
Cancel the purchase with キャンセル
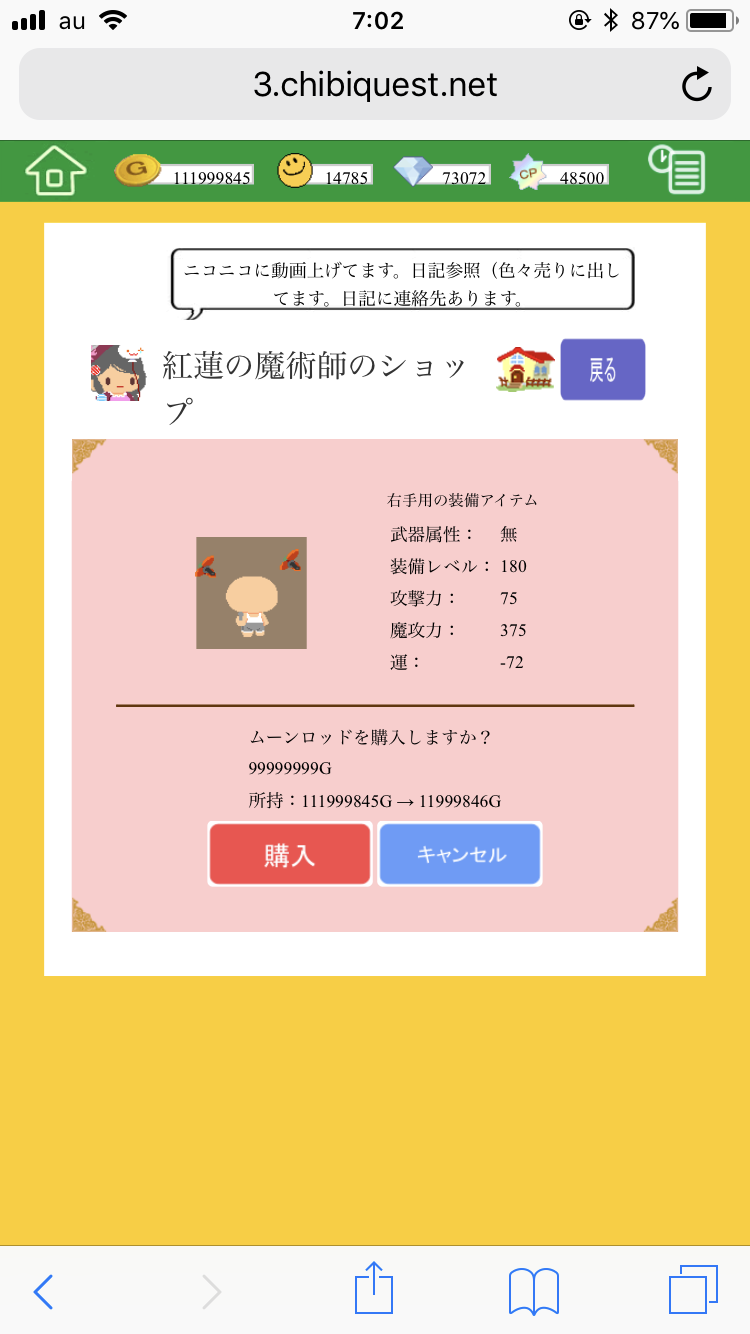click(460, 854)
